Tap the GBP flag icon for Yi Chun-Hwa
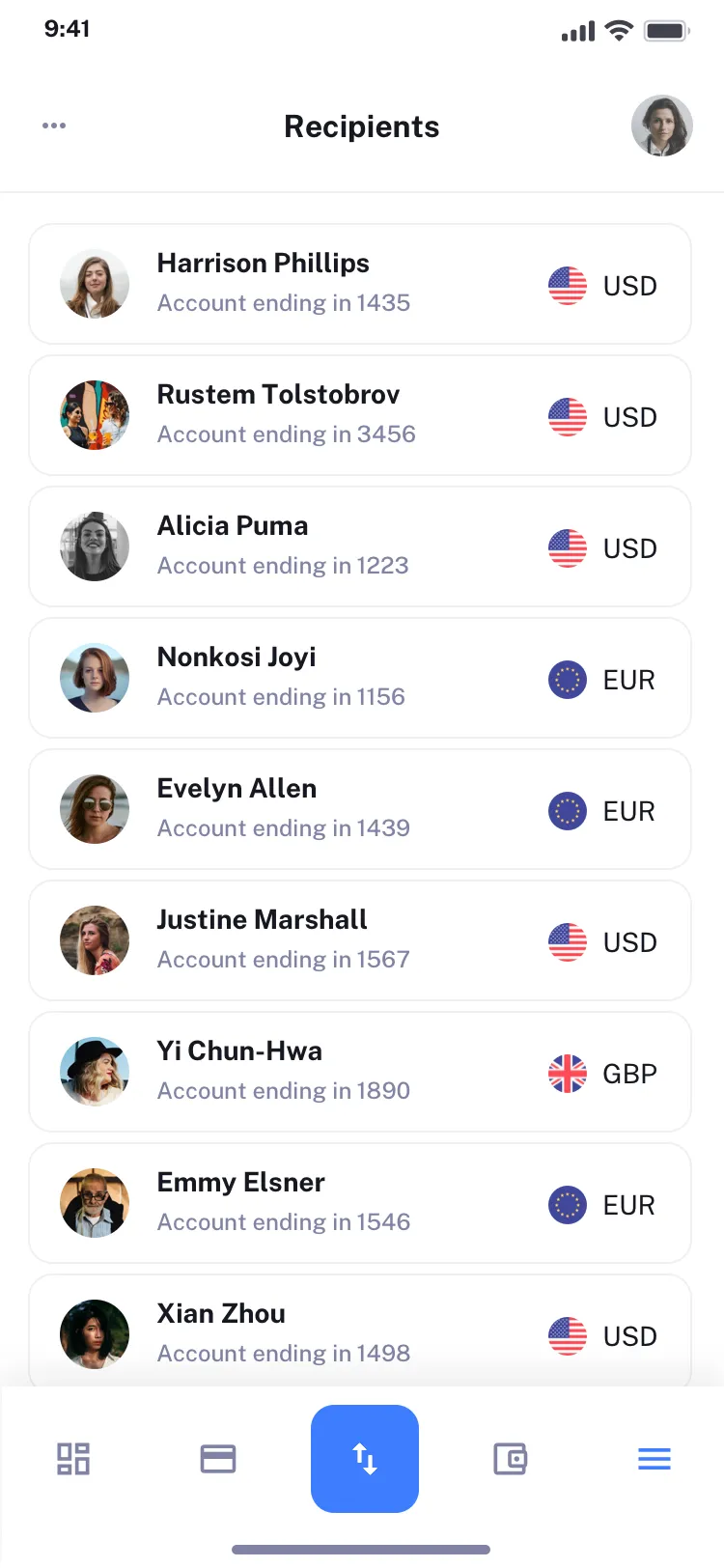Screen dimensions: 724x1568 [567, 1073]
